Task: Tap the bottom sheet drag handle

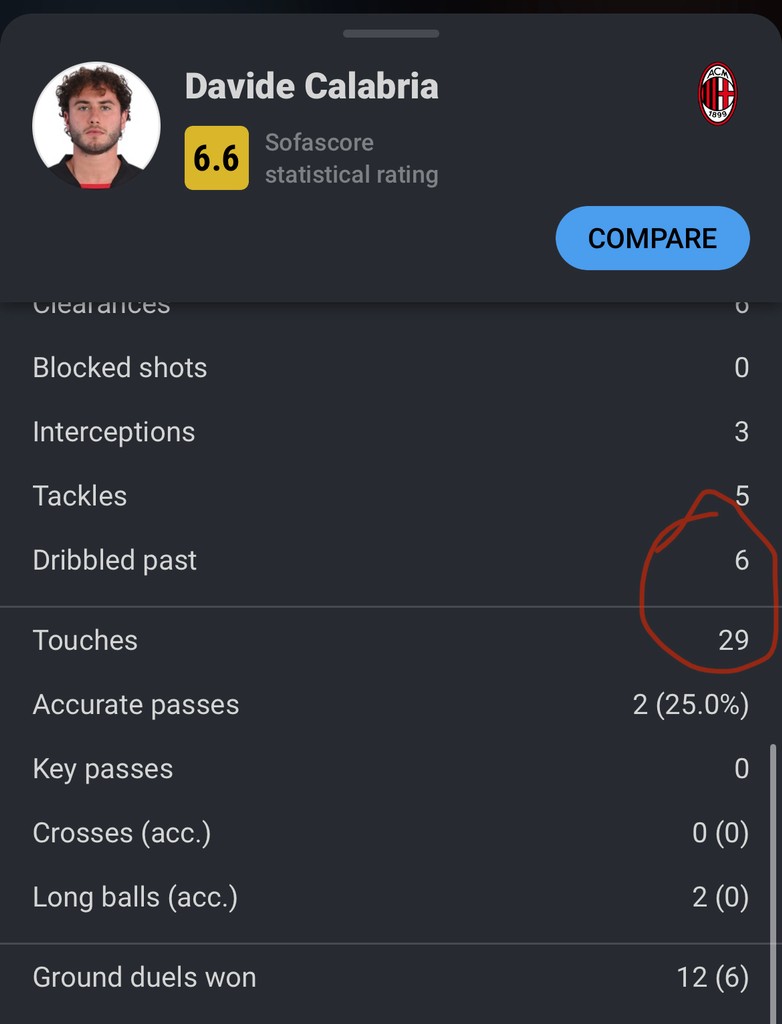Action: pos(391,34)
